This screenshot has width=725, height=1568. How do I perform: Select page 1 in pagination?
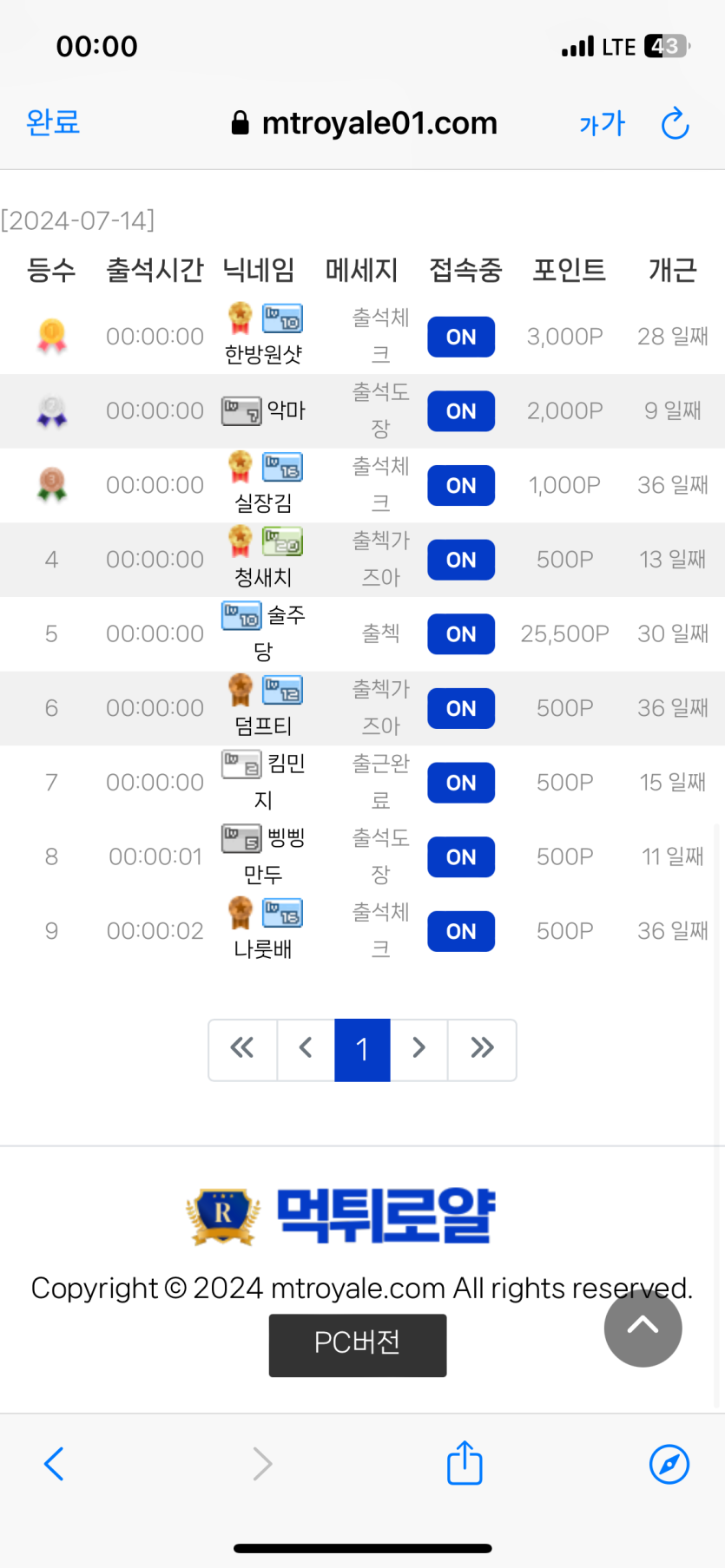point(362,1049)
